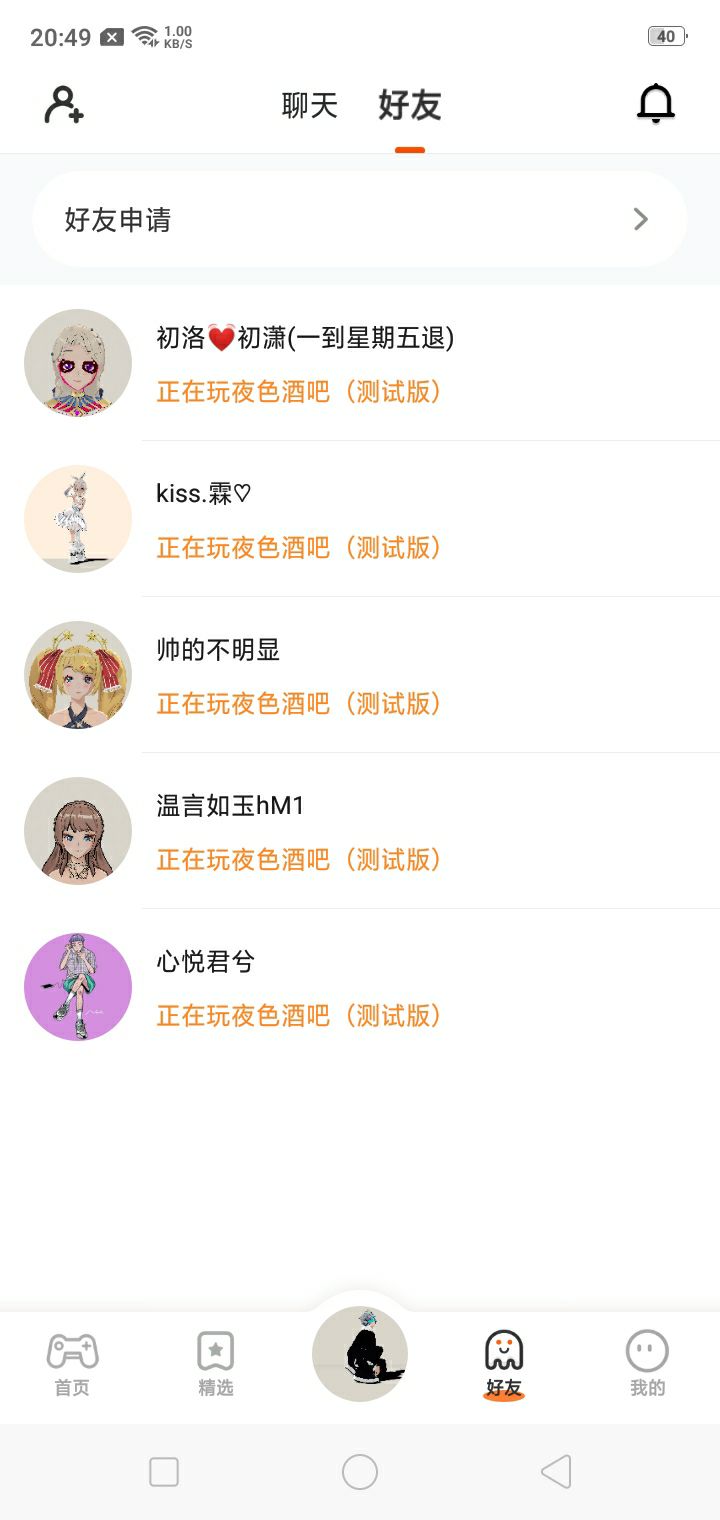The width and height of the screenshot is (720, 1520).
Task: Open friend 初洛初潇(一到星期五退)
Action: 360,363
